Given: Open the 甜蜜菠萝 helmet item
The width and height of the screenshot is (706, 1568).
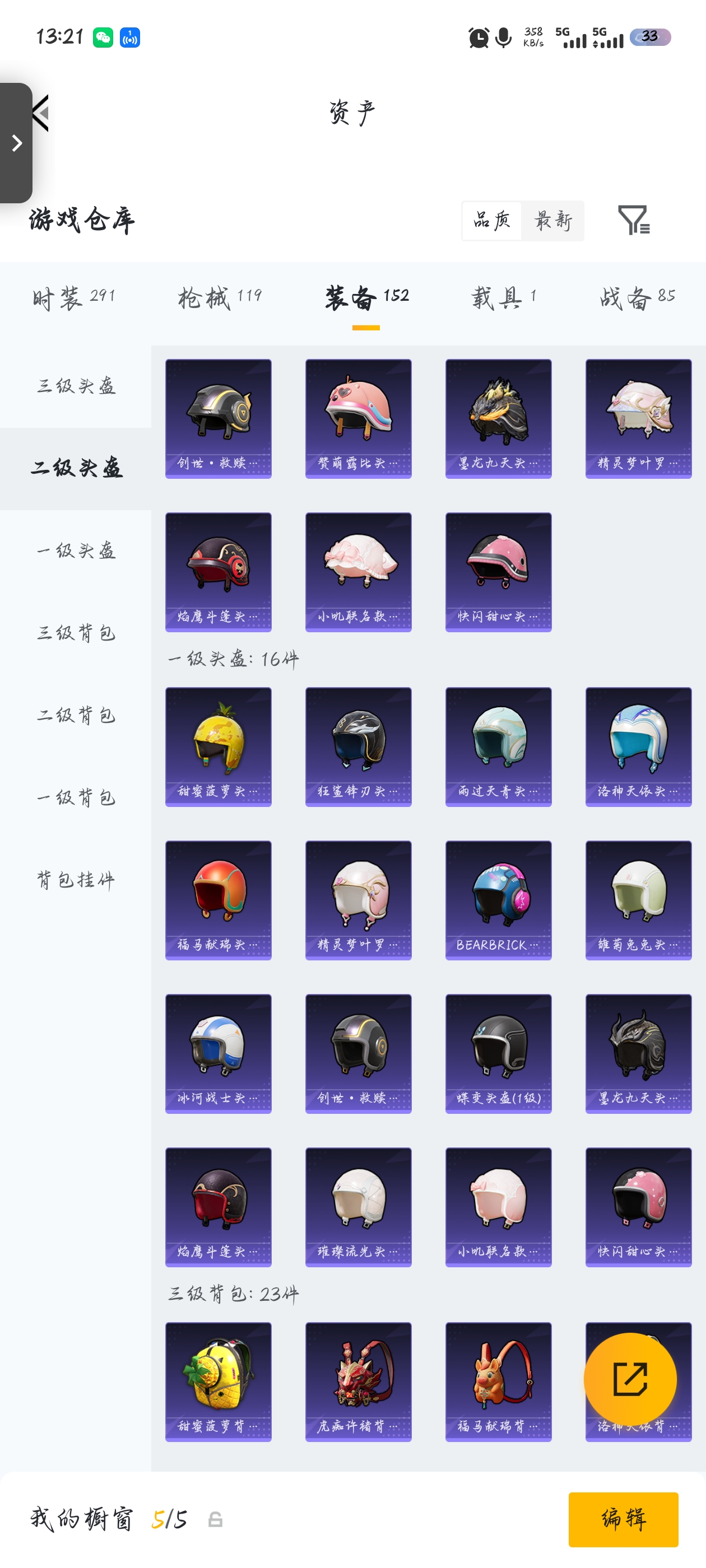Looking at the screenshot, I should (x=218, y=747).
